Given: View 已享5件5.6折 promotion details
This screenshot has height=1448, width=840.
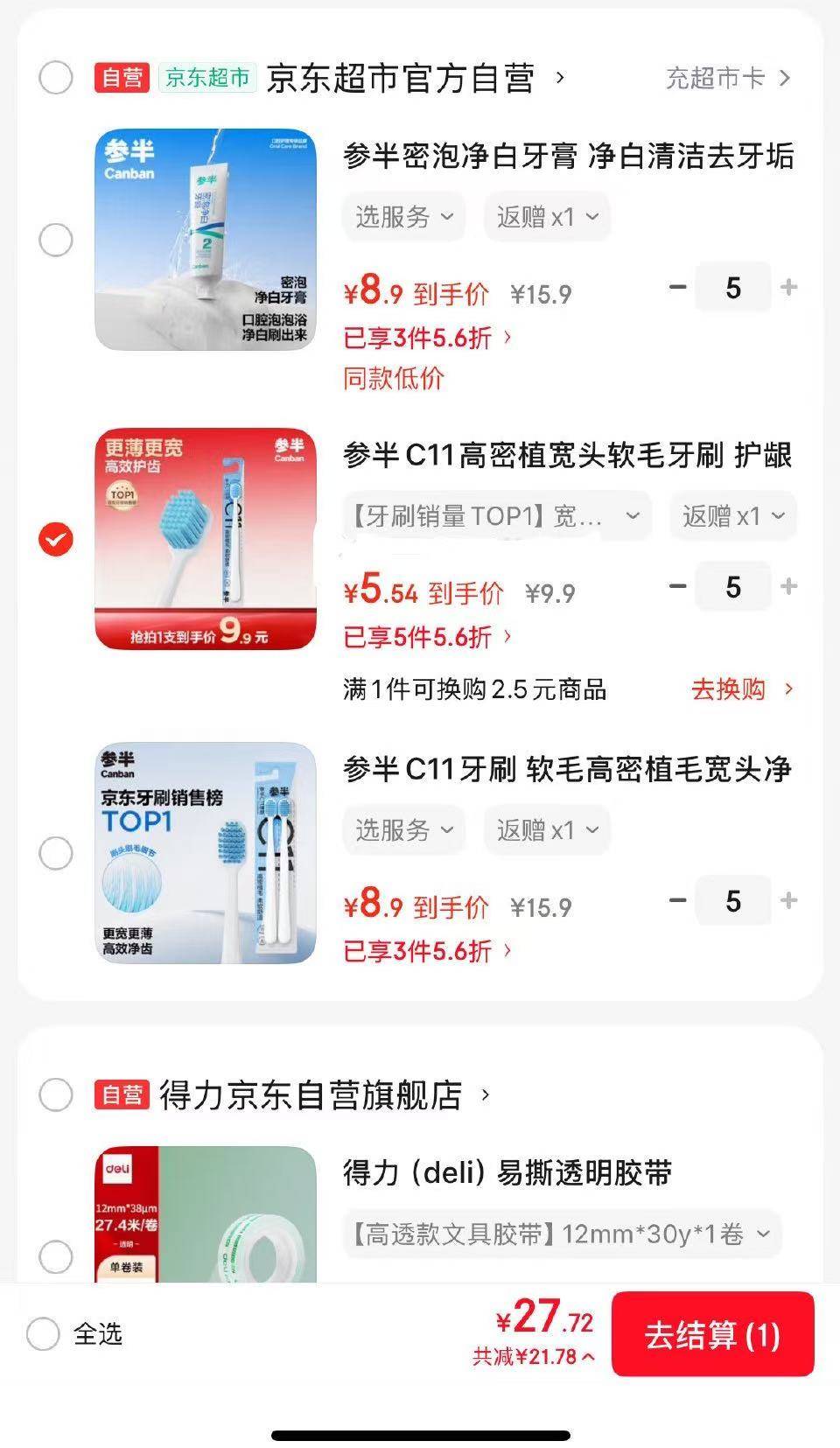Looking at the screenshot, I should coord(427,637).
